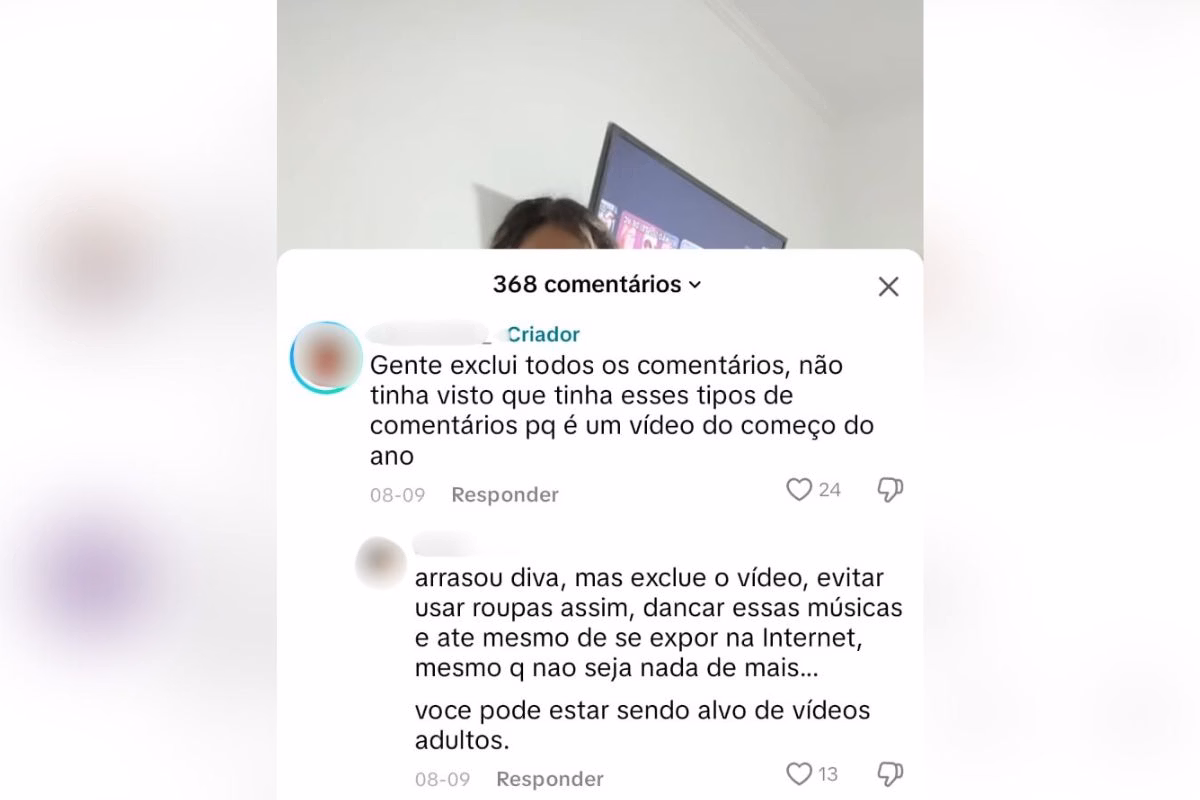Screen dimensions: 1200x800
Task: Like the creator's comment with 24 likes
Action: coord(799,490)
